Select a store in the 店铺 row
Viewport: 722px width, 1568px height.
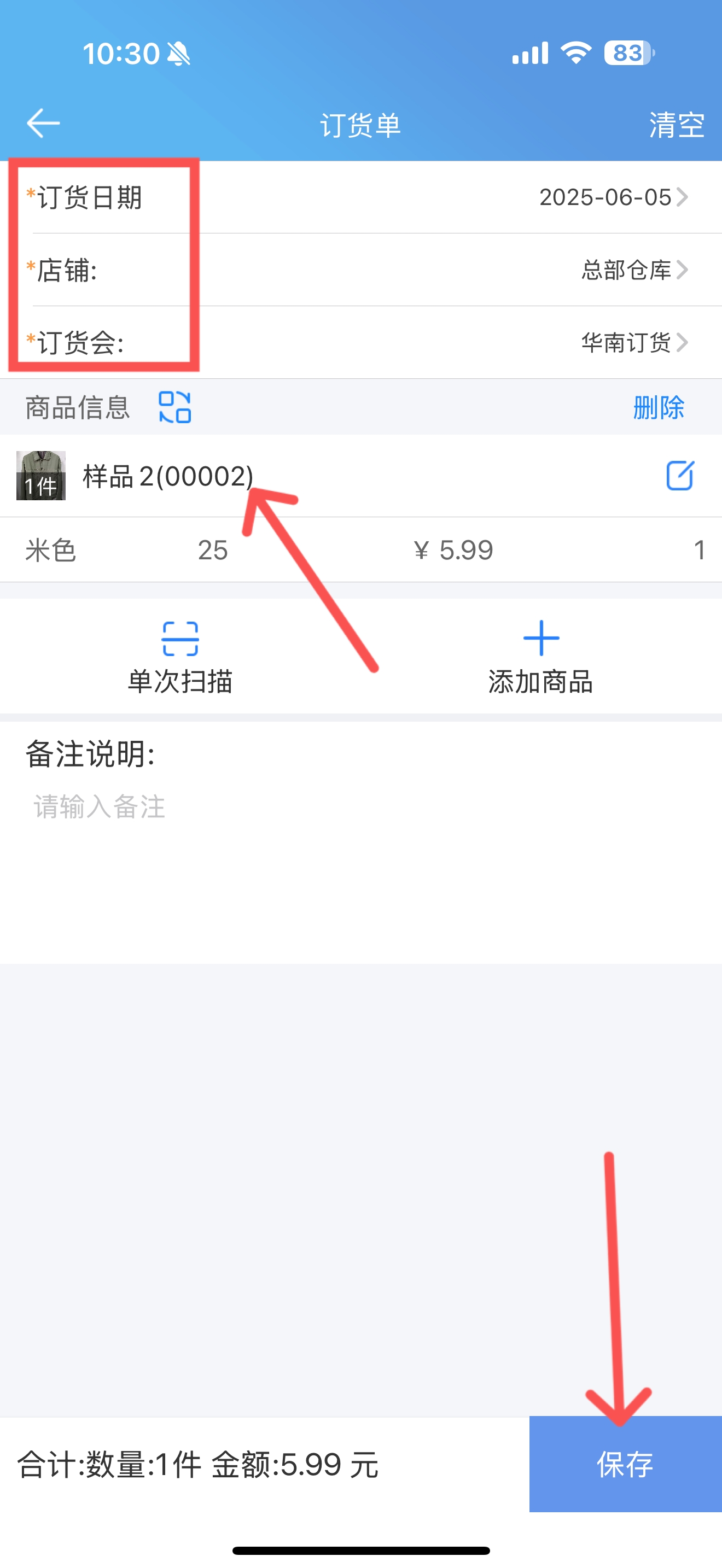coord(361,270)
